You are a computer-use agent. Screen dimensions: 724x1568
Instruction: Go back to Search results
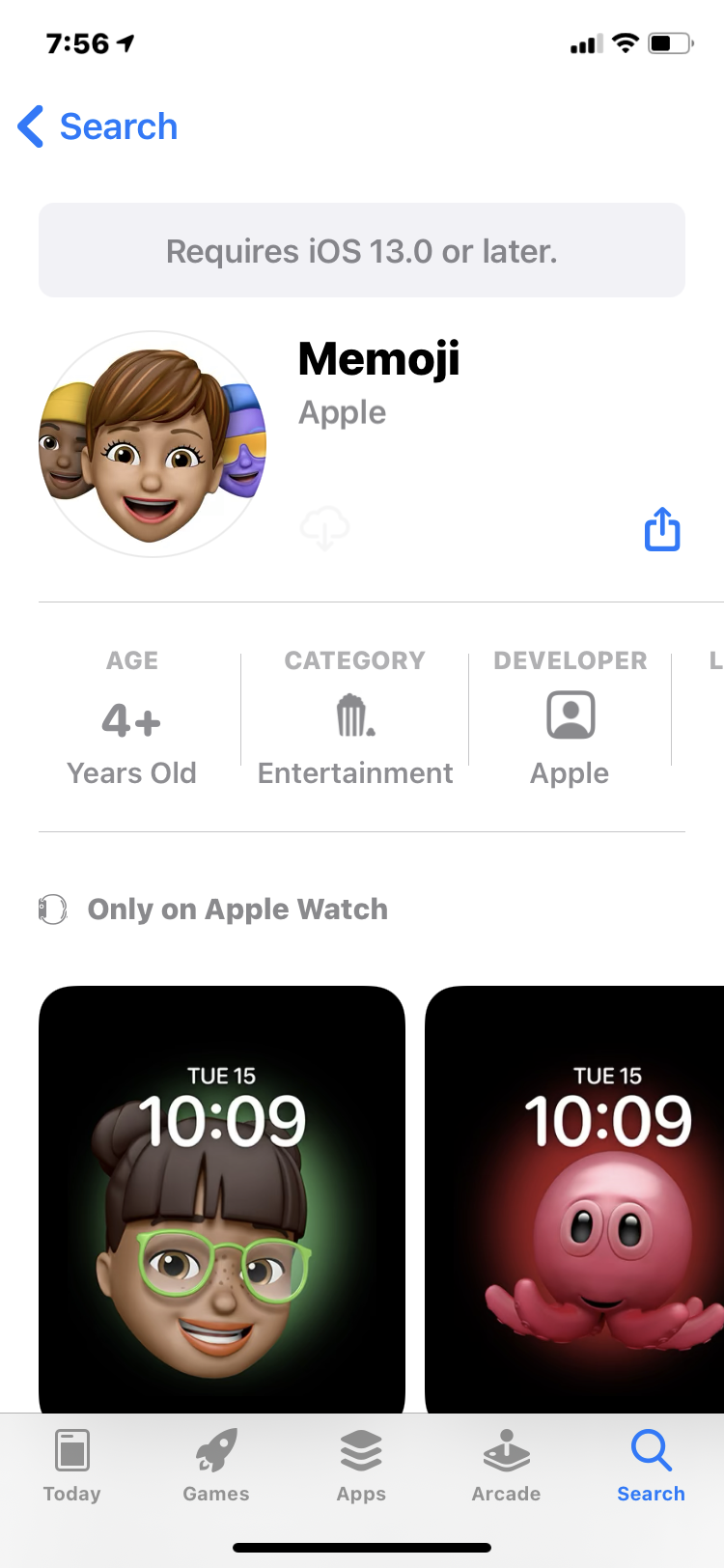(97, 126)
